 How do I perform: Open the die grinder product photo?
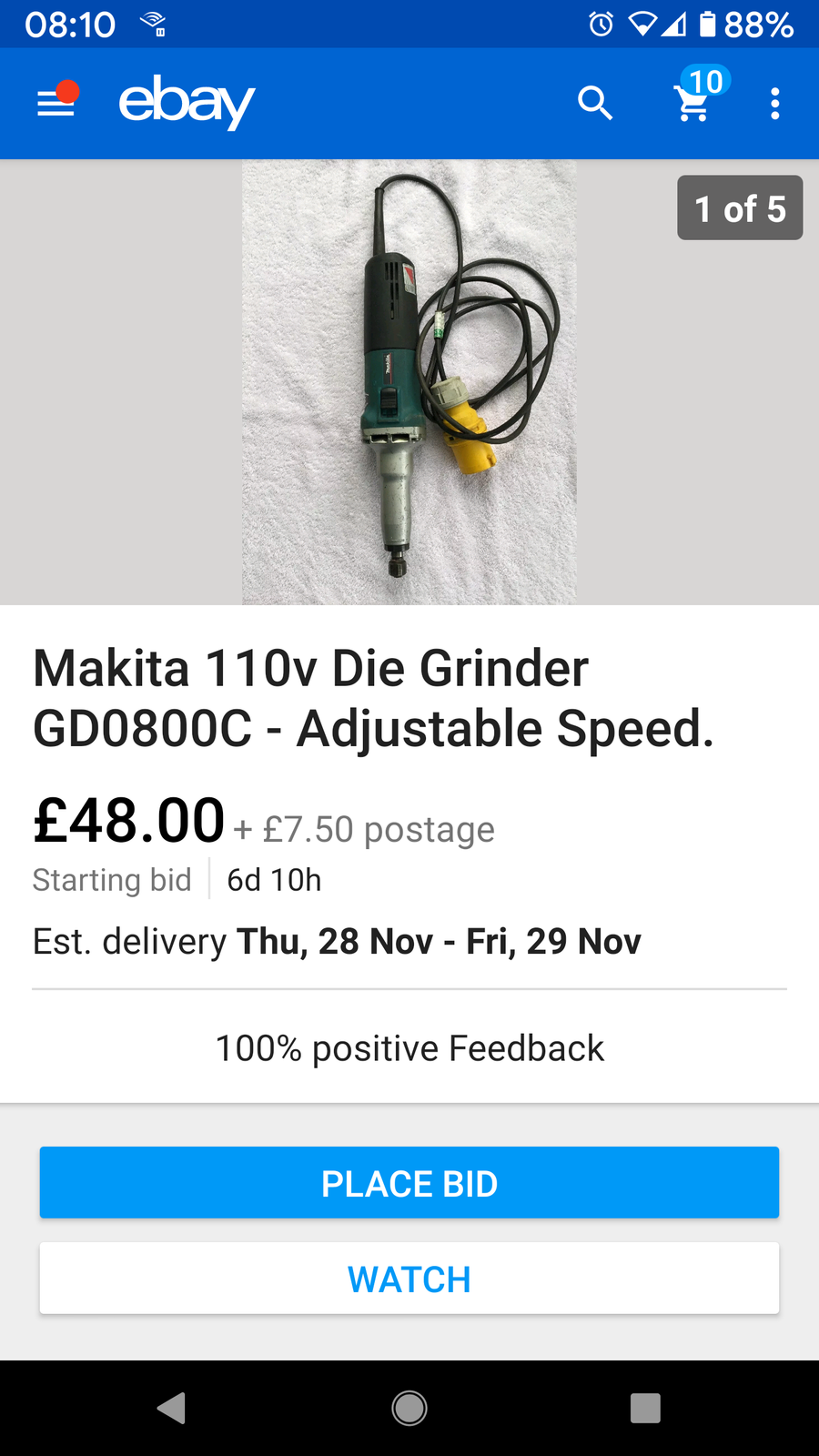pyautogui.click(x=409, y=382)
